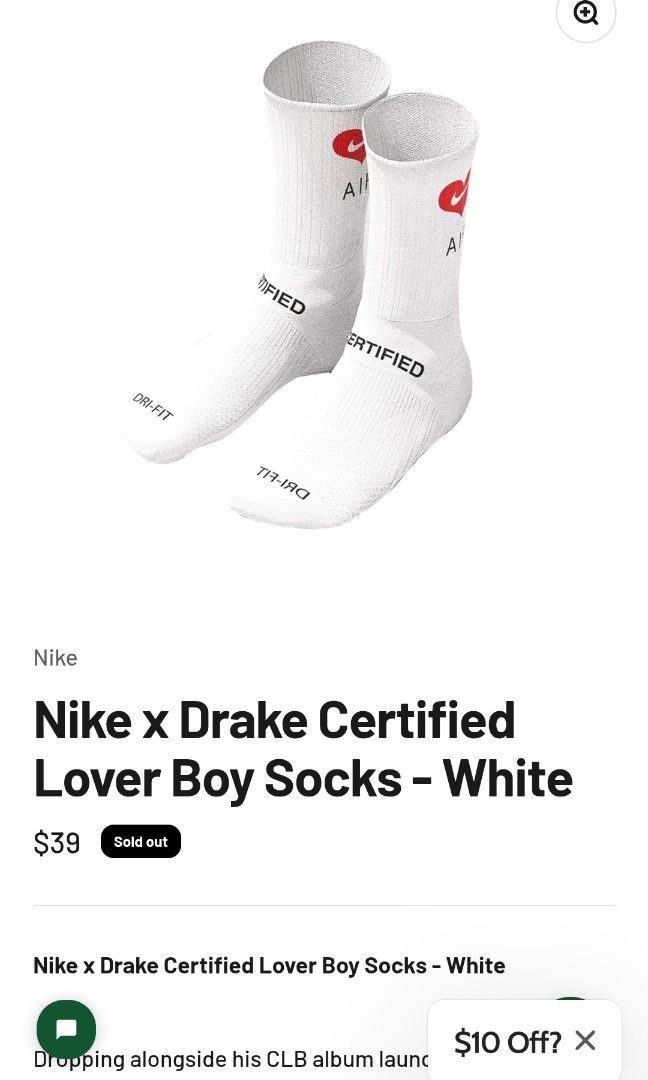This screenshot has height=1080, width=648.
Task: Zoom in on the product image
Action: [586, 14]
